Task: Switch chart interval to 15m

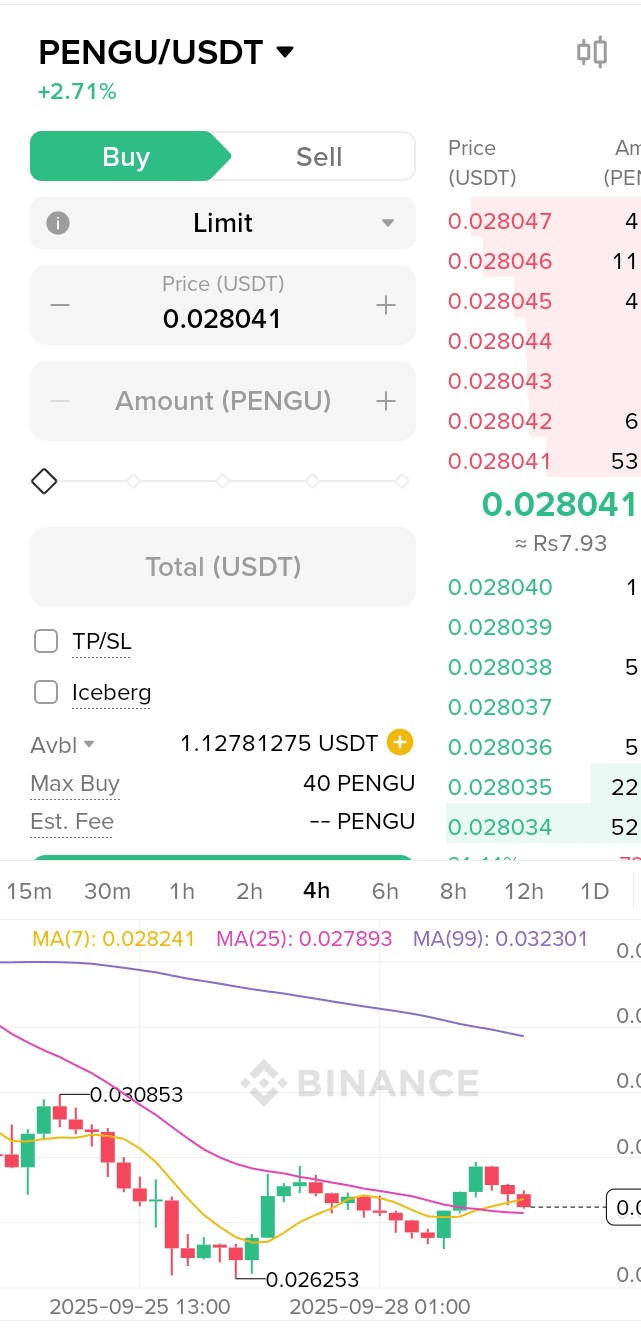Action: click(30, 890)
